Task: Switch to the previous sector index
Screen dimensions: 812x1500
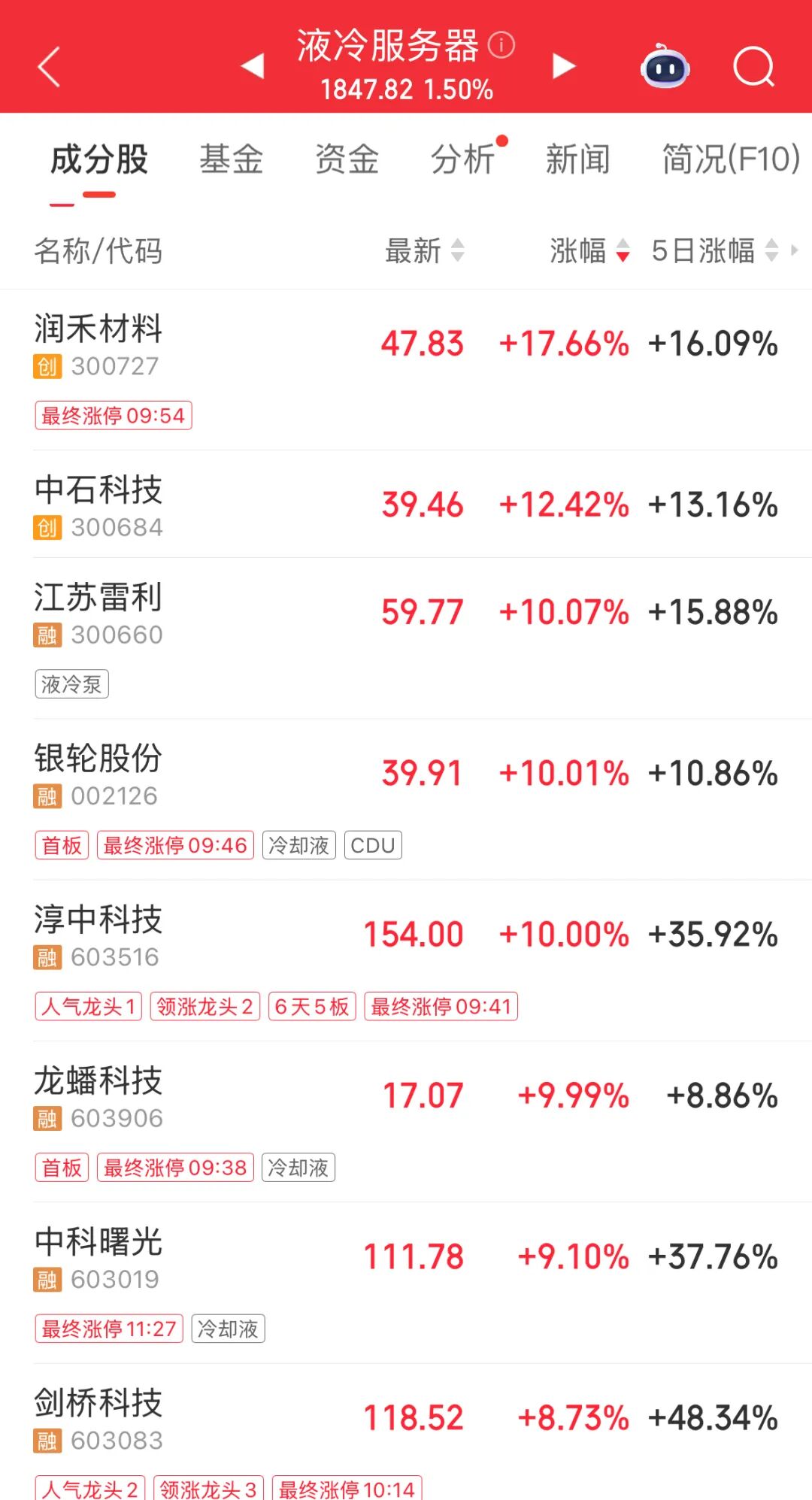Action: [x=253, y=66]
